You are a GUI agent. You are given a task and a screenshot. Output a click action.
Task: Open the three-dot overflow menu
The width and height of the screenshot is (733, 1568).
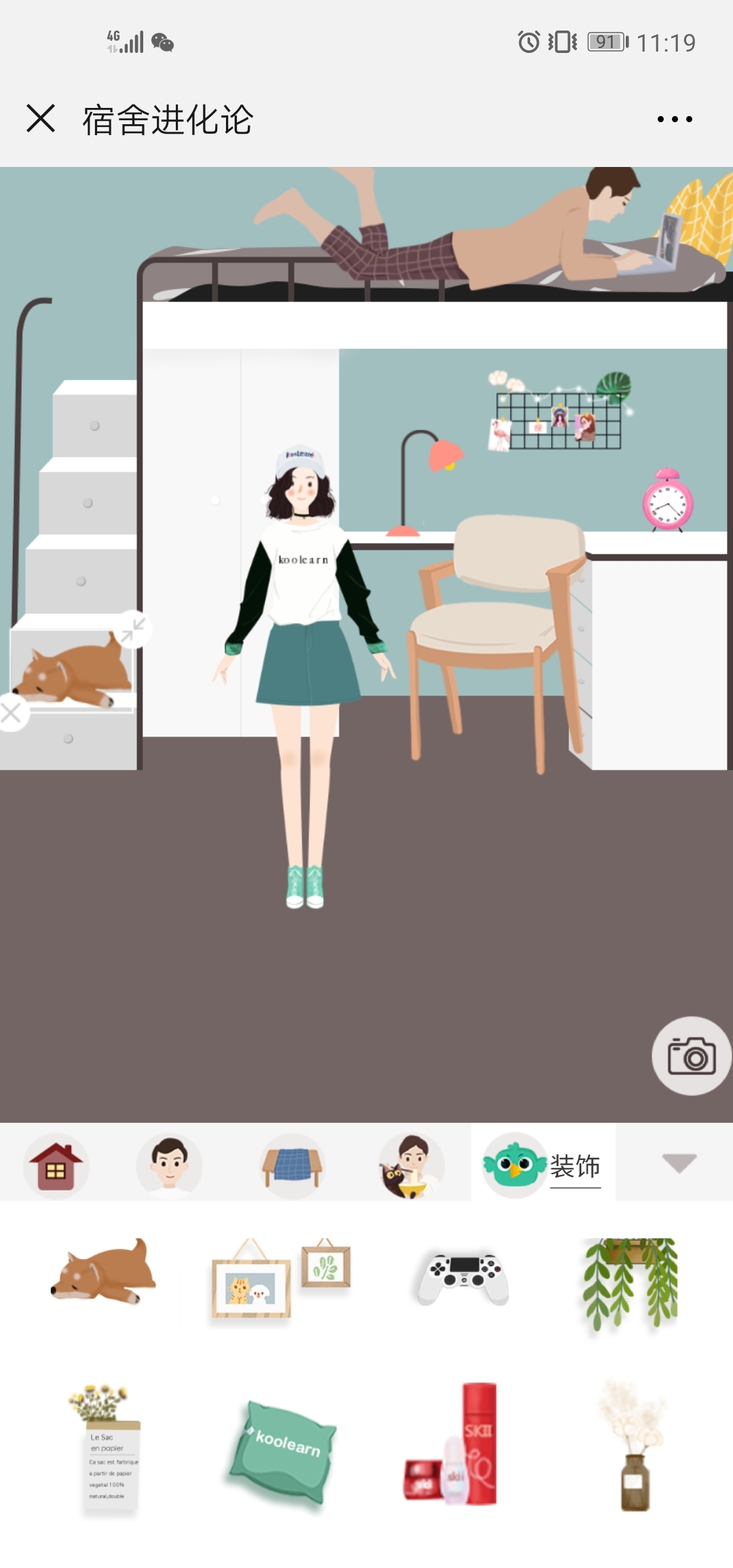[x=675, y=119]
